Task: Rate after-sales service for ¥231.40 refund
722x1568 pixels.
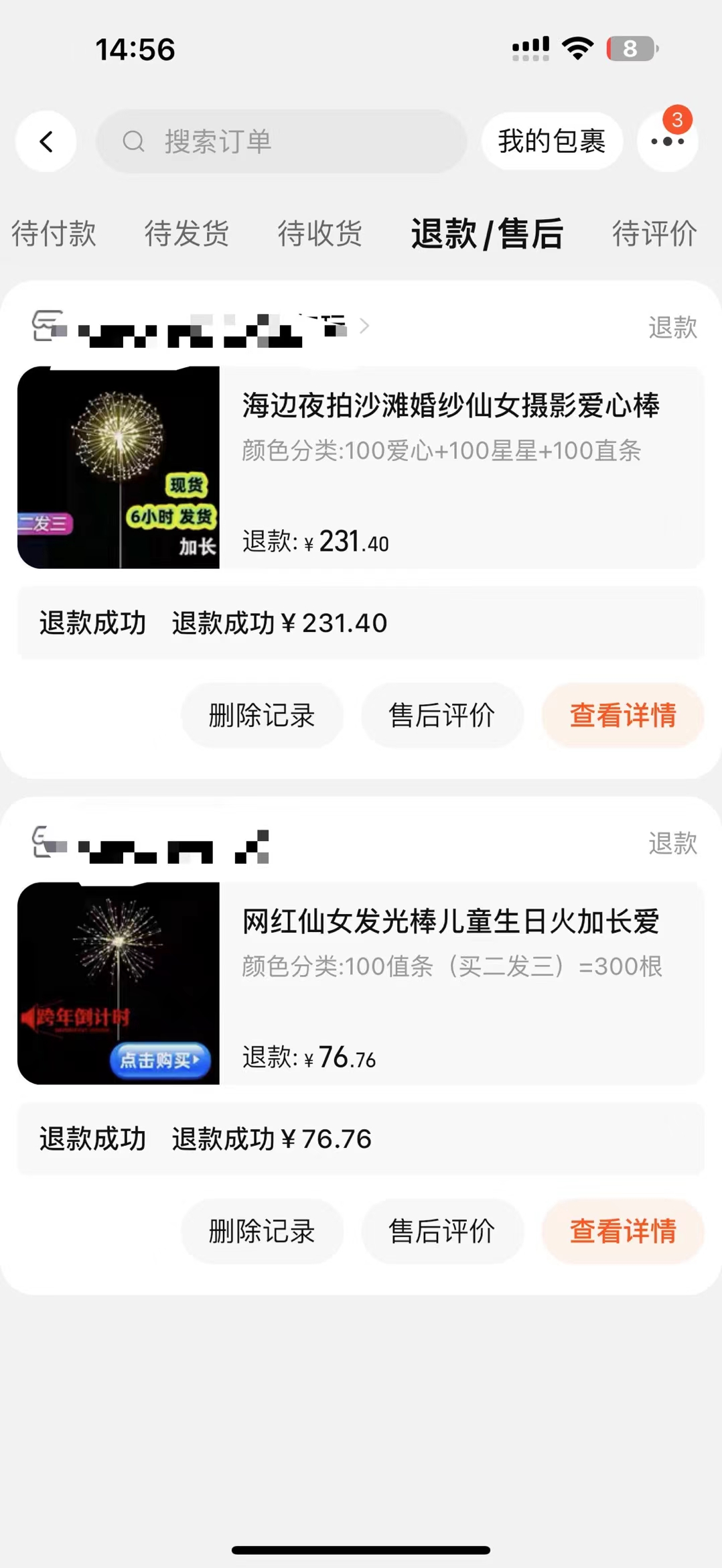Action: click(442, 715)
